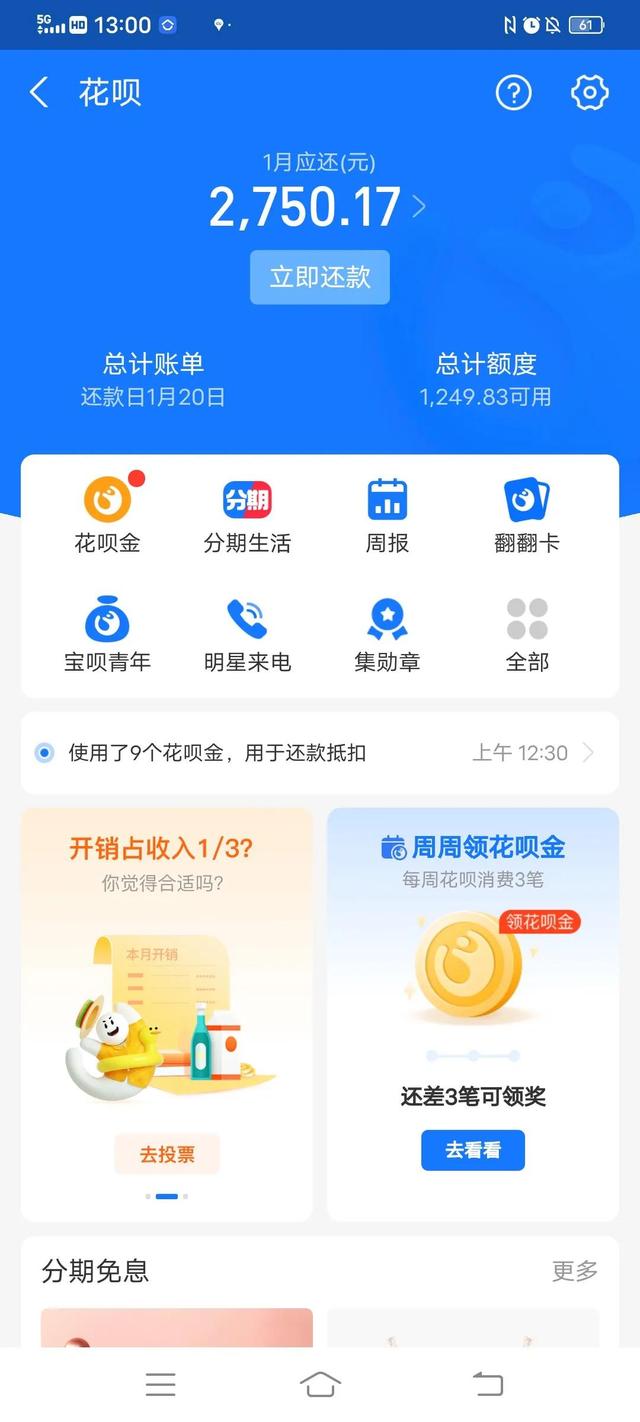640x1422 pixels.
Task: Open 集勋章
Action: (387, 634)
